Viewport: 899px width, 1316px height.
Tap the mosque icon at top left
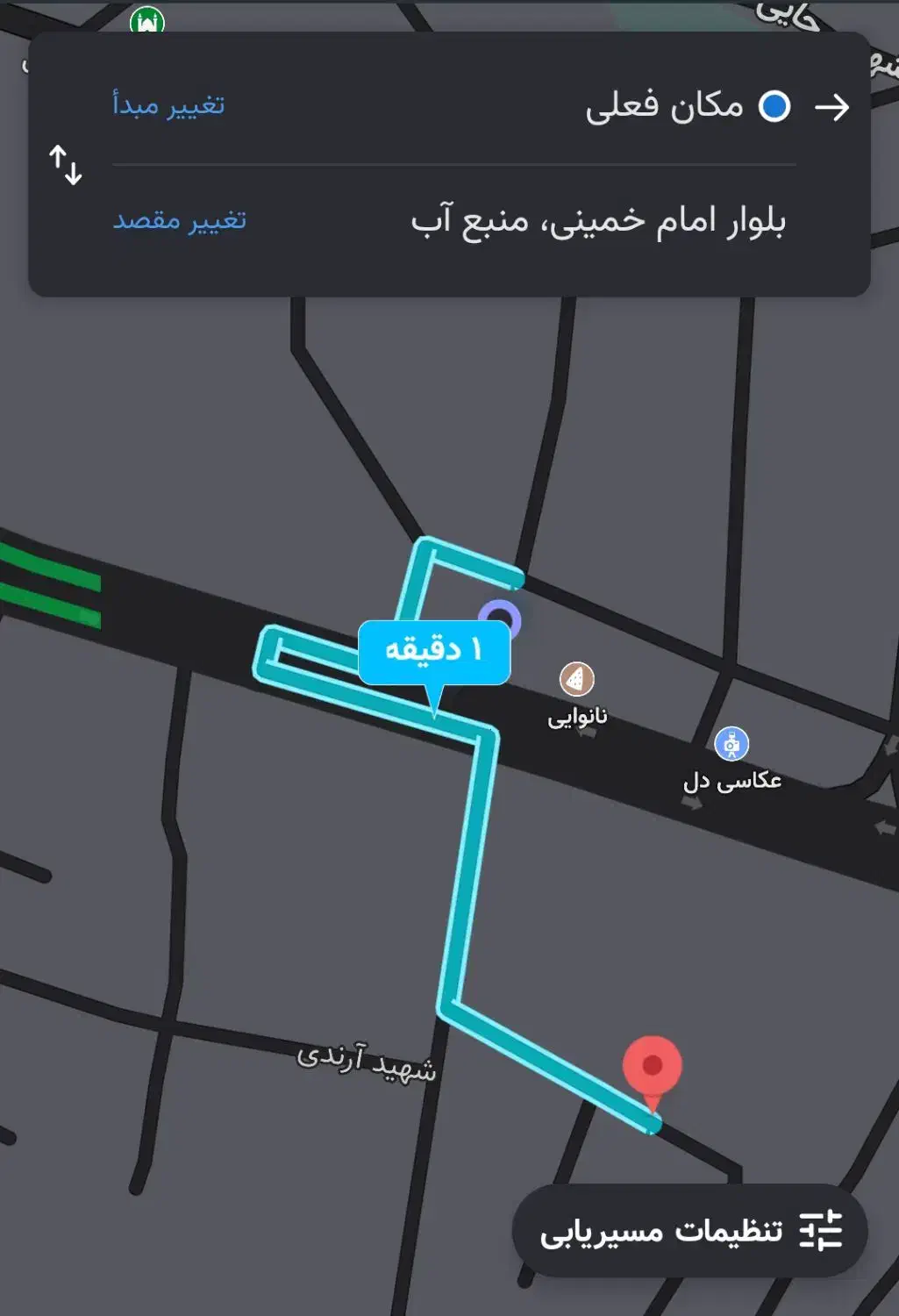click(x=146, y=19)
